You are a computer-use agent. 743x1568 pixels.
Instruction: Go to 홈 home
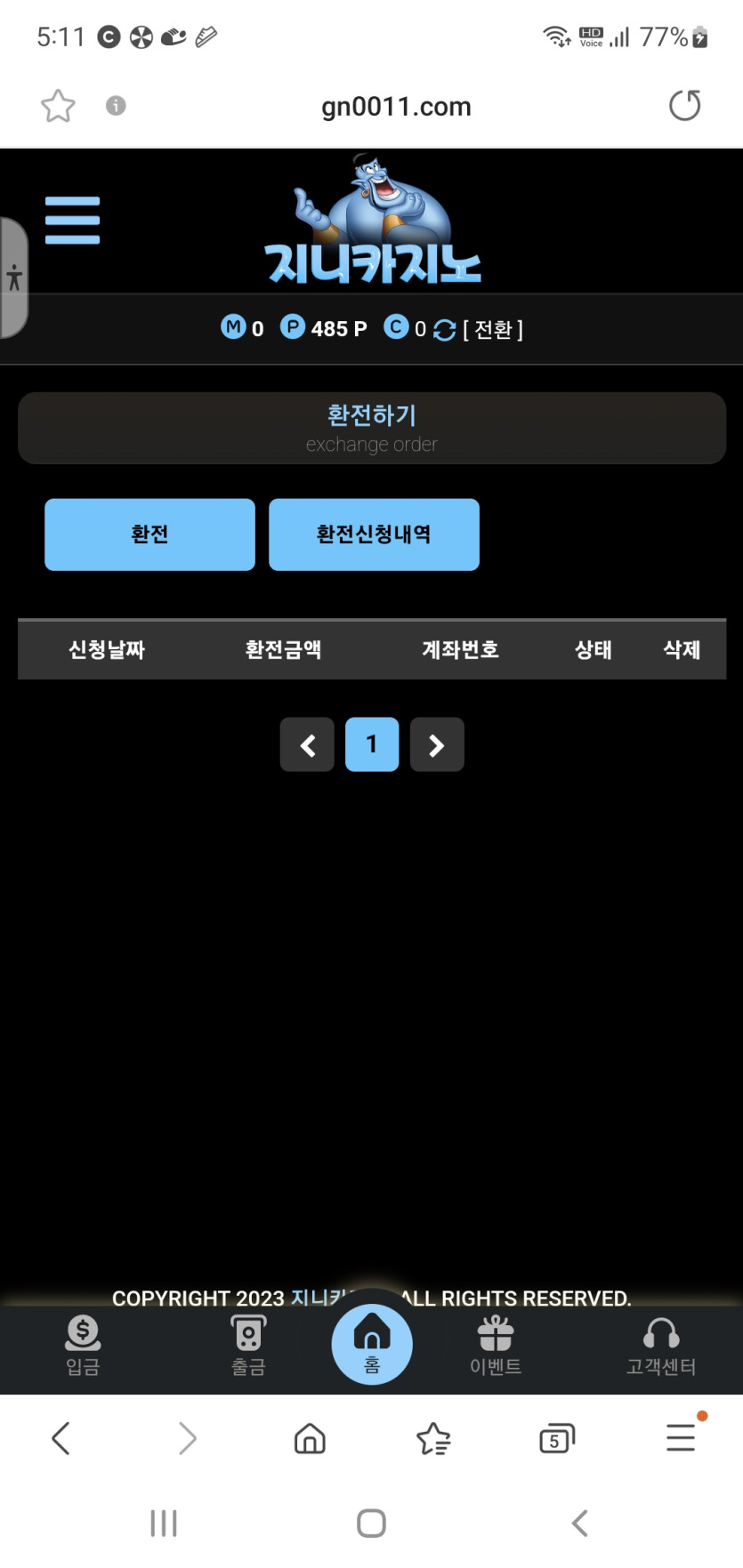tap(372, 1344)
